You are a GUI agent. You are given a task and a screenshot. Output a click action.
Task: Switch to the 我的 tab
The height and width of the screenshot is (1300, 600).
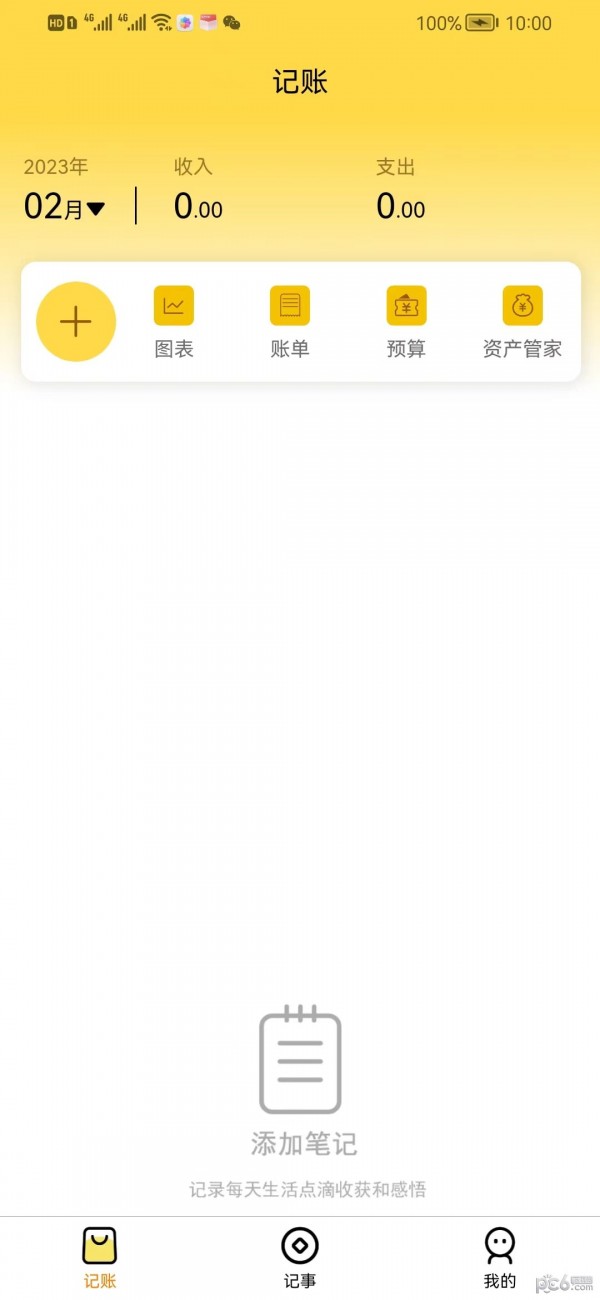[x=499, y=1257]
